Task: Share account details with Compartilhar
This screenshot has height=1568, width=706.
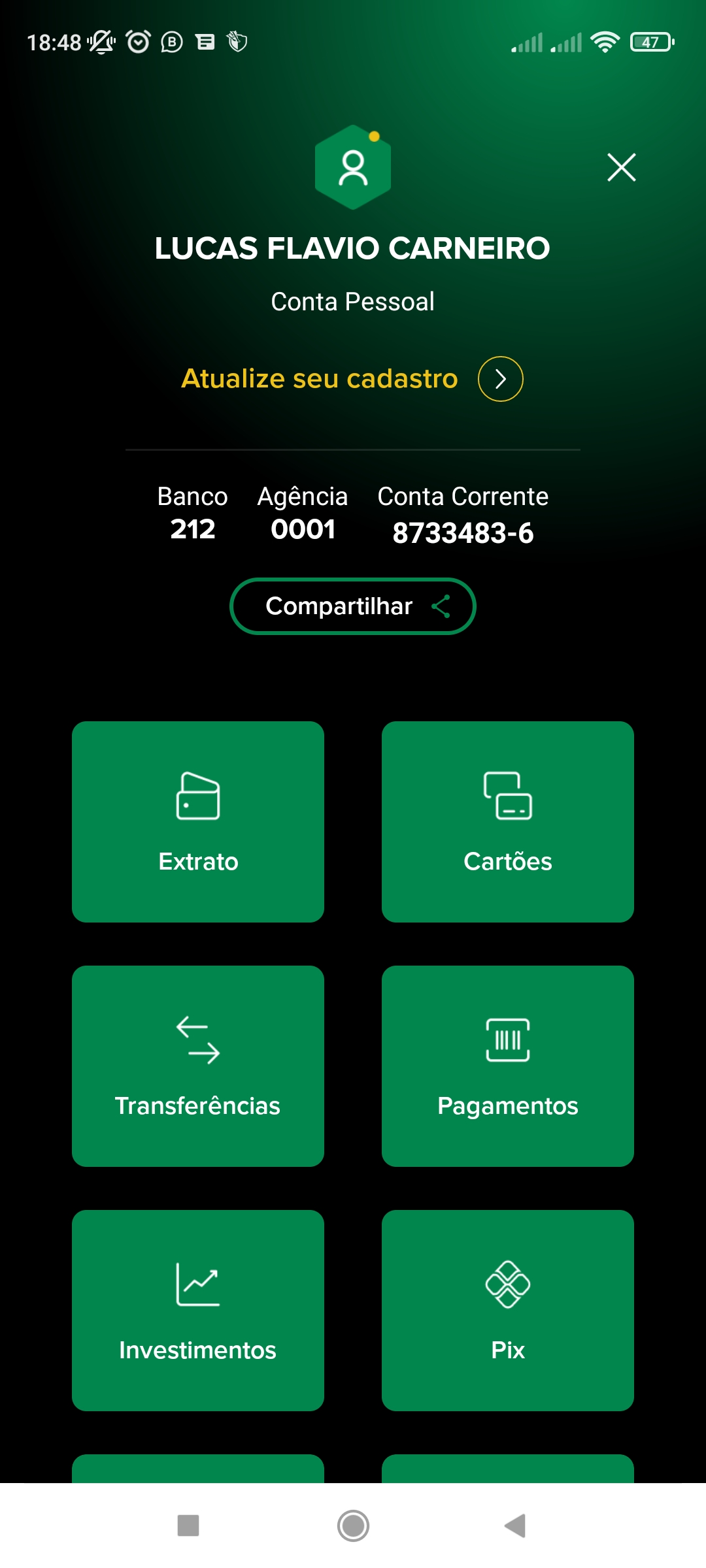Action: 353,606
